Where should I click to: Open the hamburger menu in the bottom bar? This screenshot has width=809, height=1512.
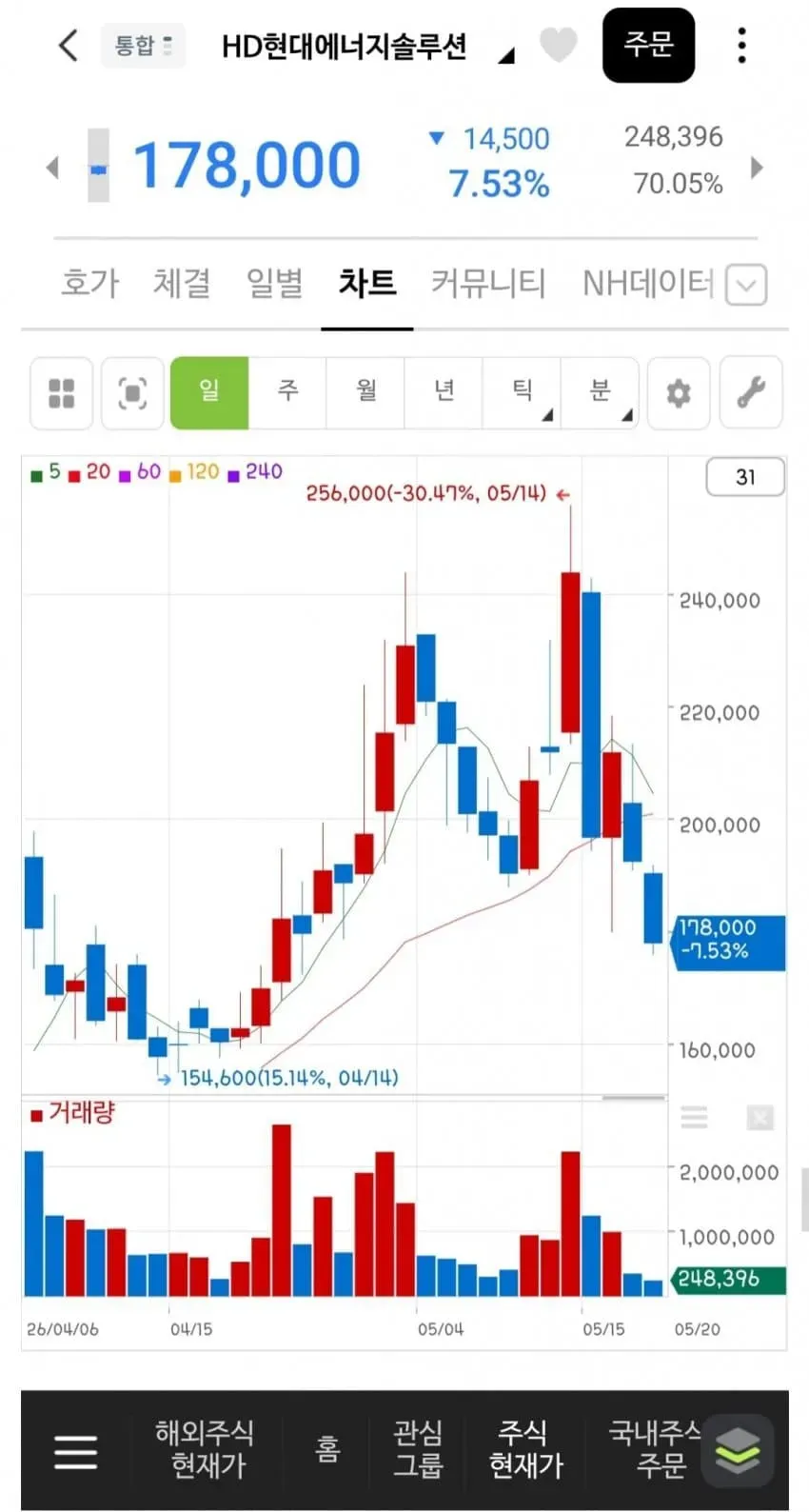pos(76,1452)
